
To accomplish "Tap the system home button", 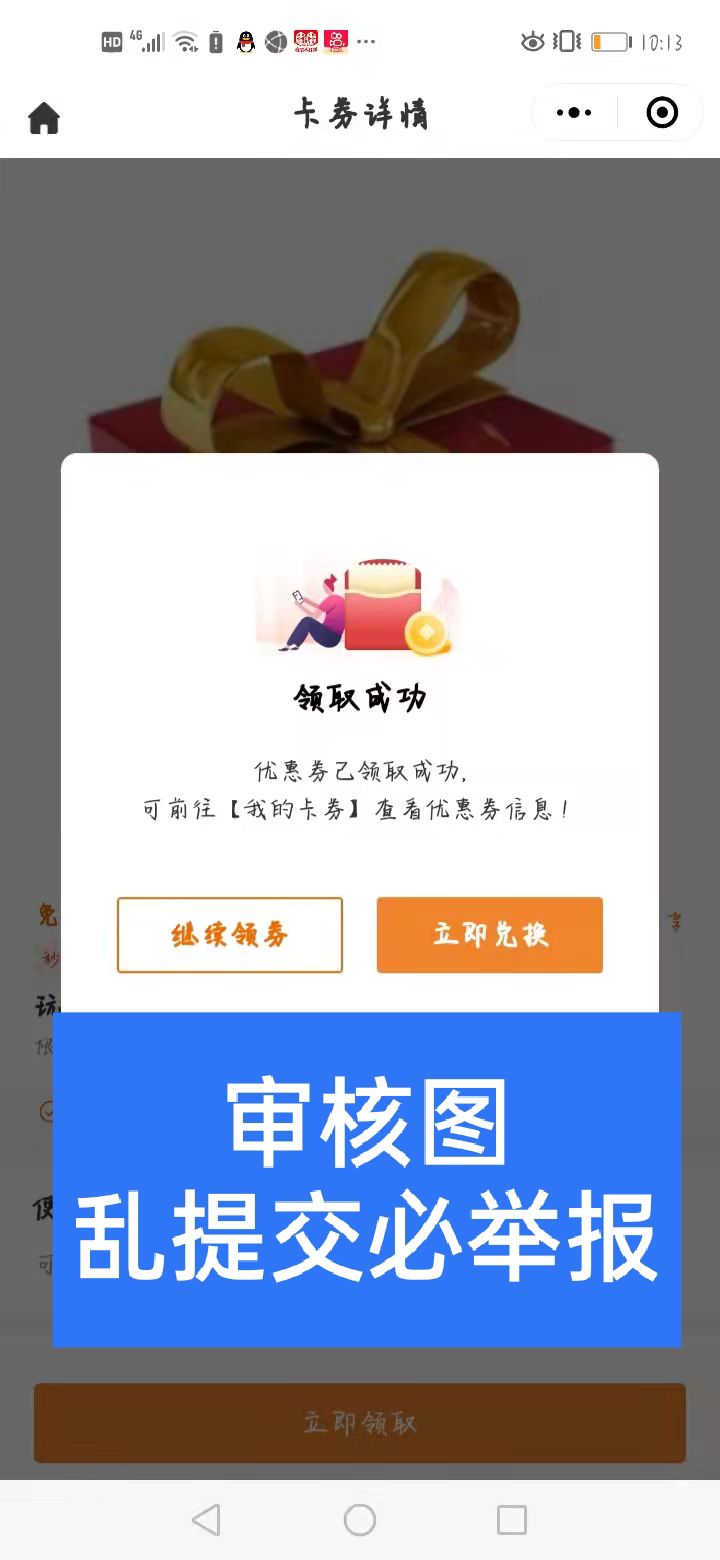I will [360, 1520].
